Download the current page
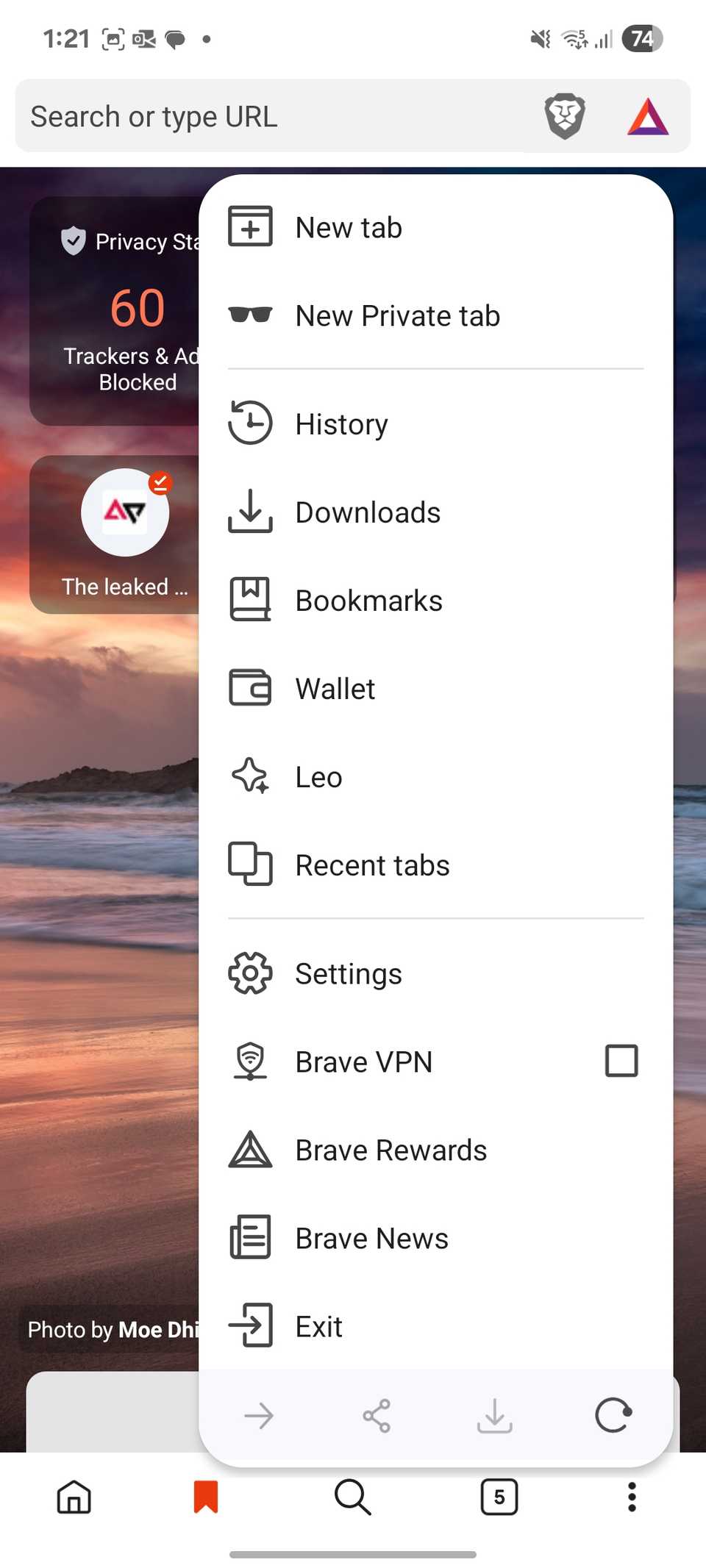706x1568 pixels. pos(494,1414)
